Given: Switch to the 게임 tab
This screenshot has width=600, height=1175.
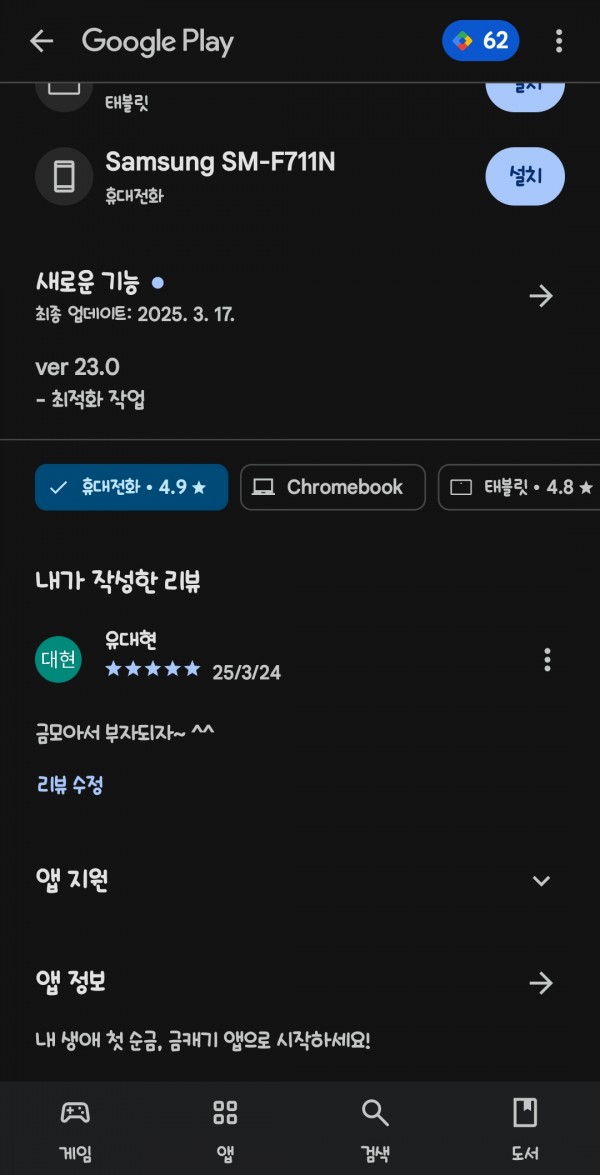Looking at the screenshot, I should tap(75, 1128).
